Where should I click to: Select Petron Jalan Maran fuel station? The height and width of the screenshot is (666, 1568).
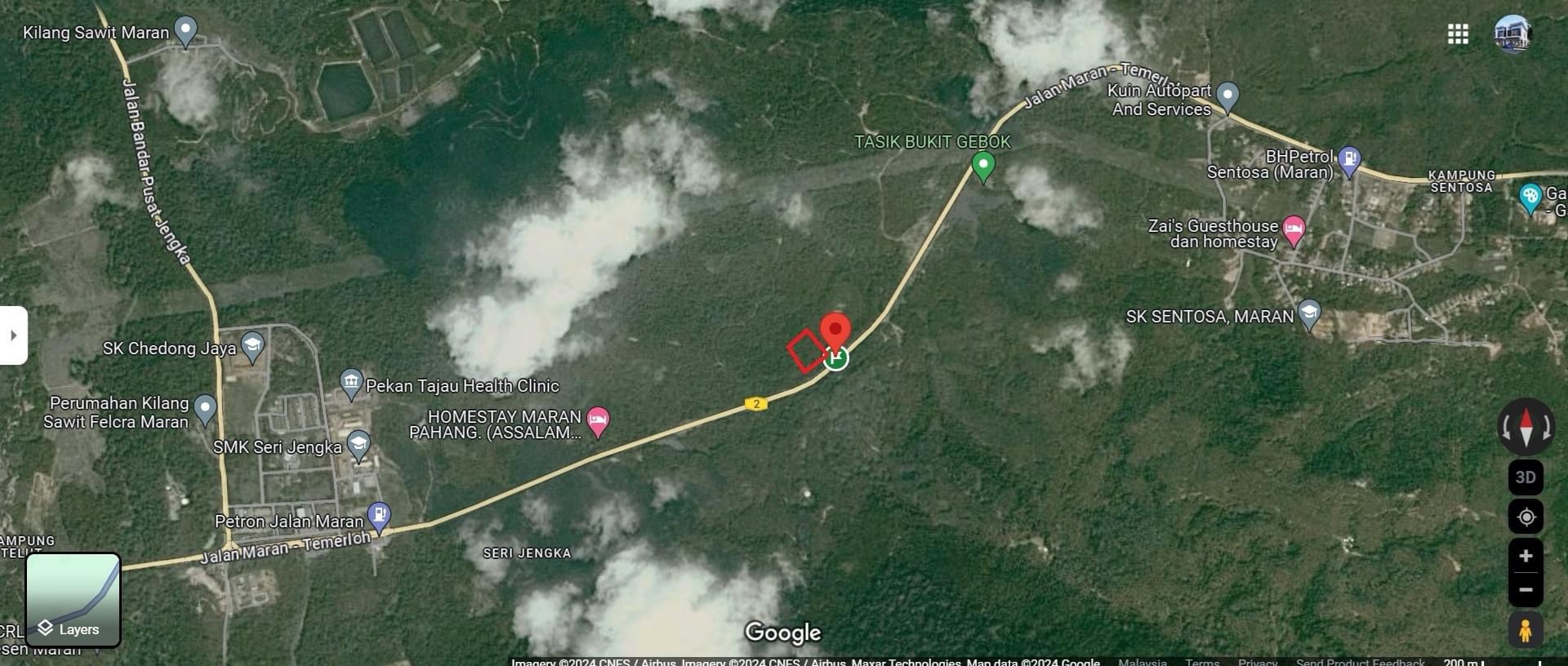point(379,515)
